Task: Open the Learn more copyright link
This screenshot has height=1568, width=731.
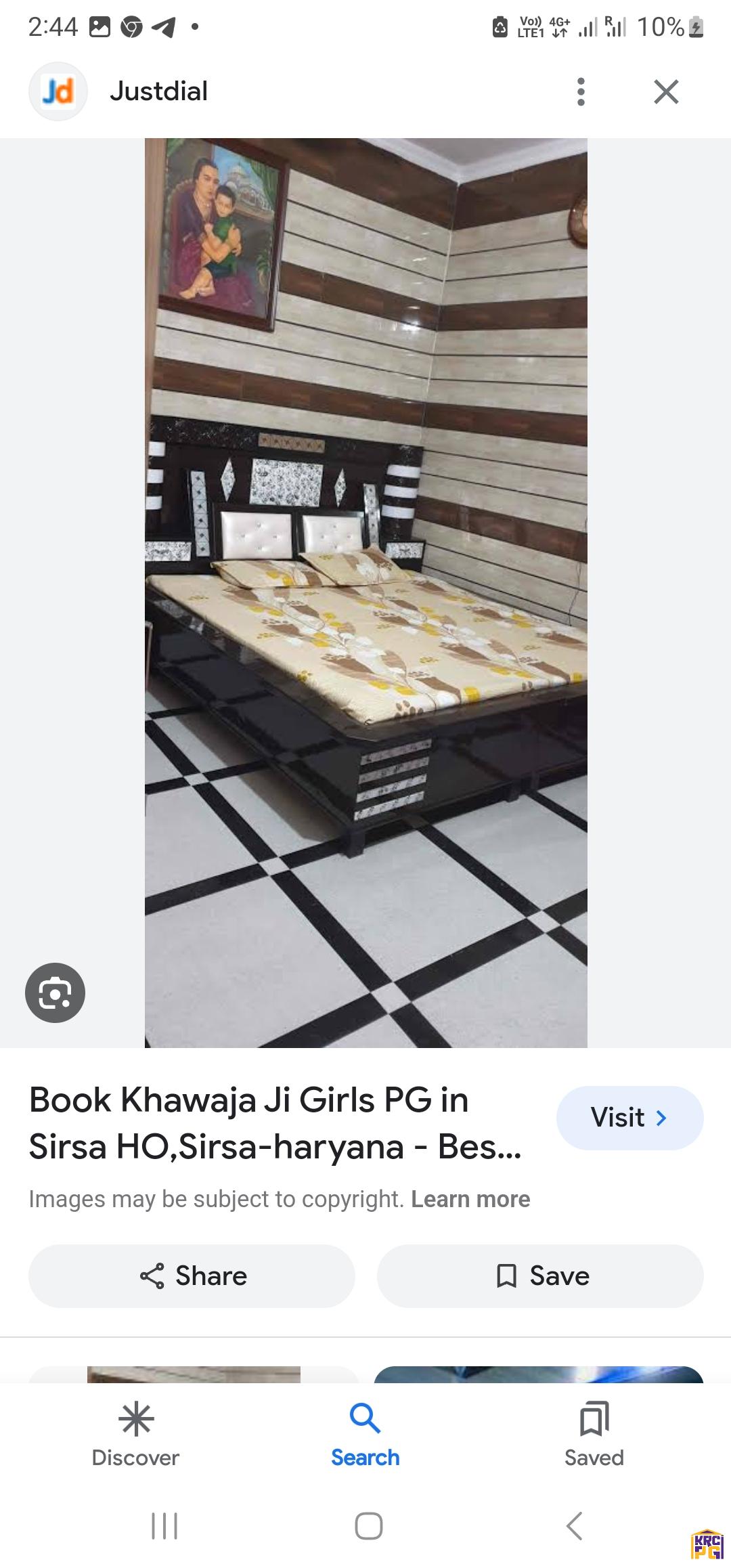Action: tap(470, 1199)
